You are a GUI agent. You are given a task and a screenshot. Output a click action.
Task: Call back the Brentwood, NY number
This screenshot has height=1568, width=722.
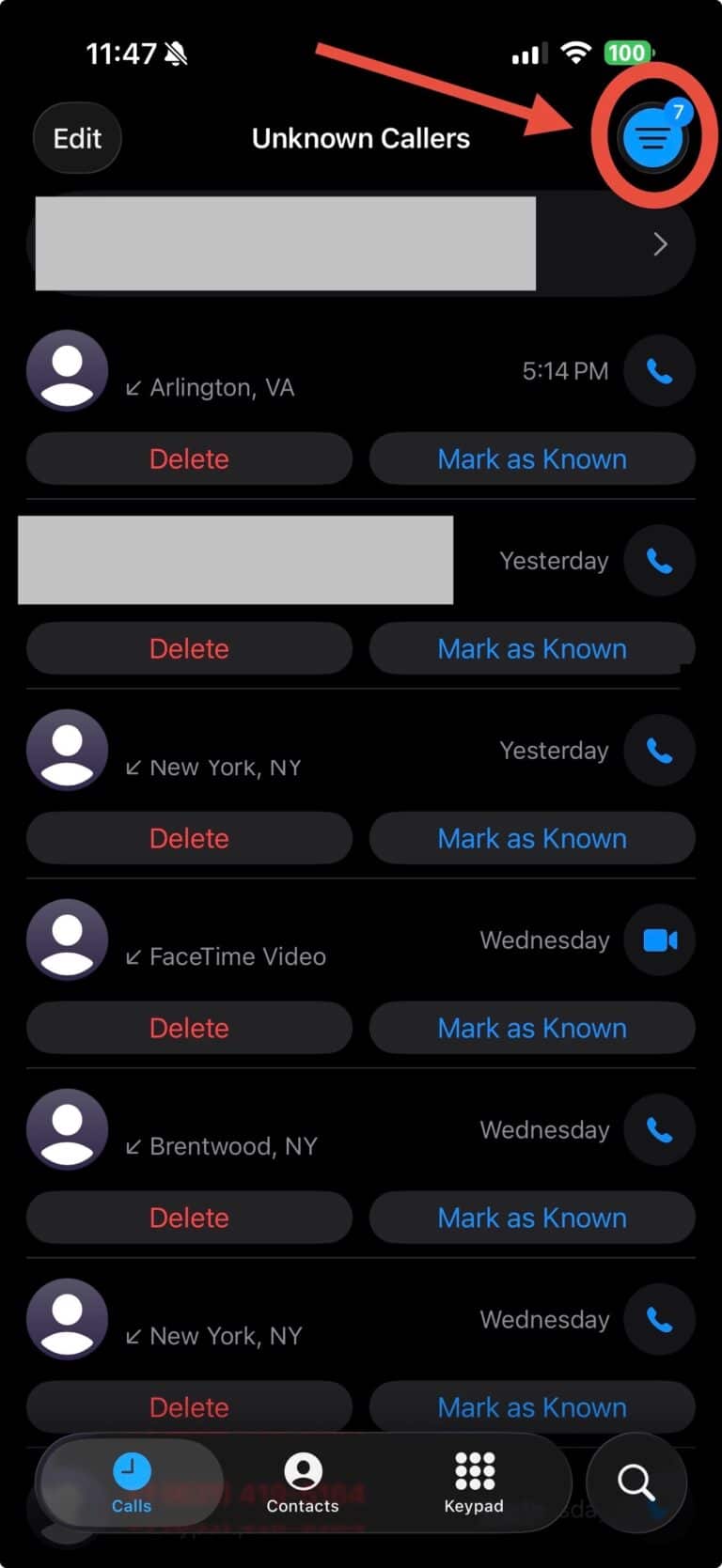click(660, 1130)
